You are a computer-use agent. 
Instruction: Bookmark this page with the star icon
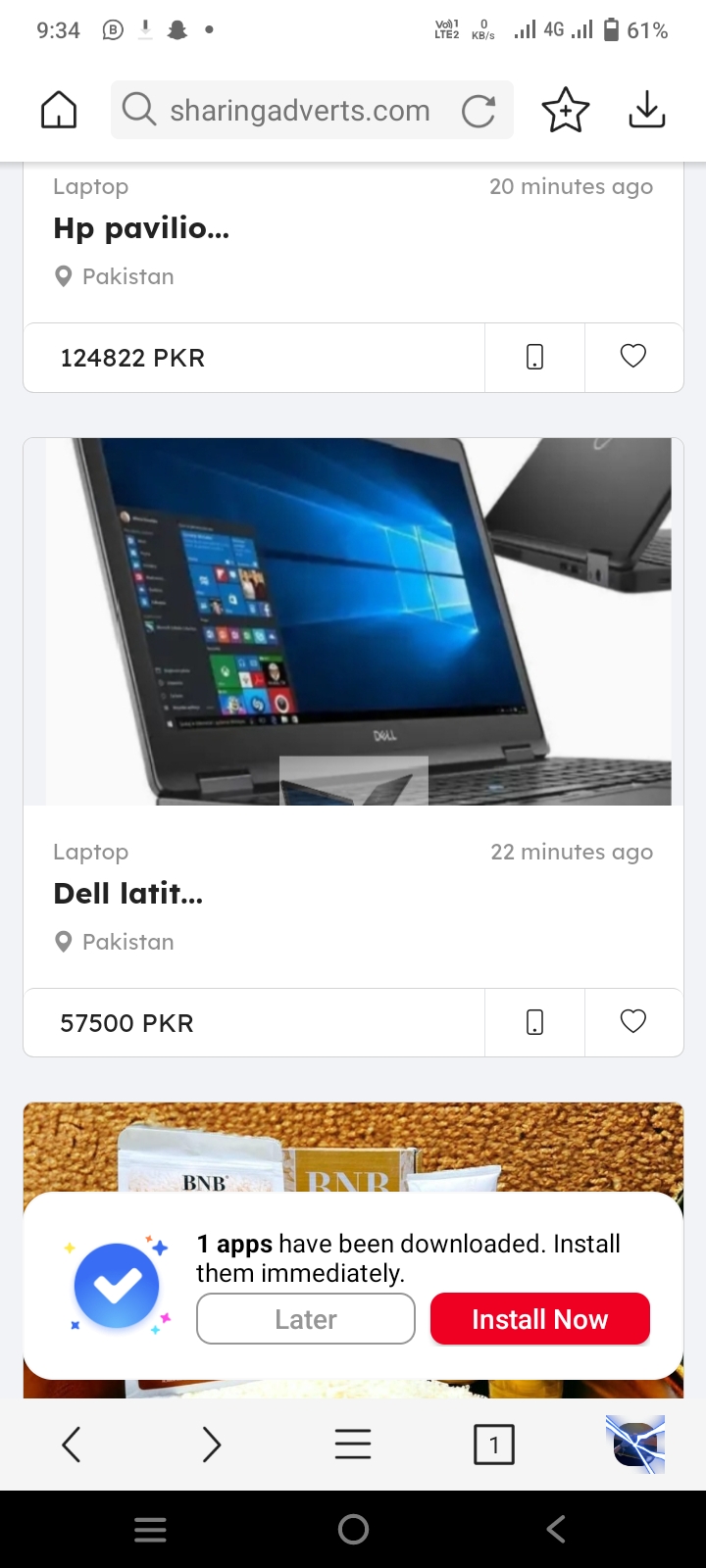(x=566, y=110)
